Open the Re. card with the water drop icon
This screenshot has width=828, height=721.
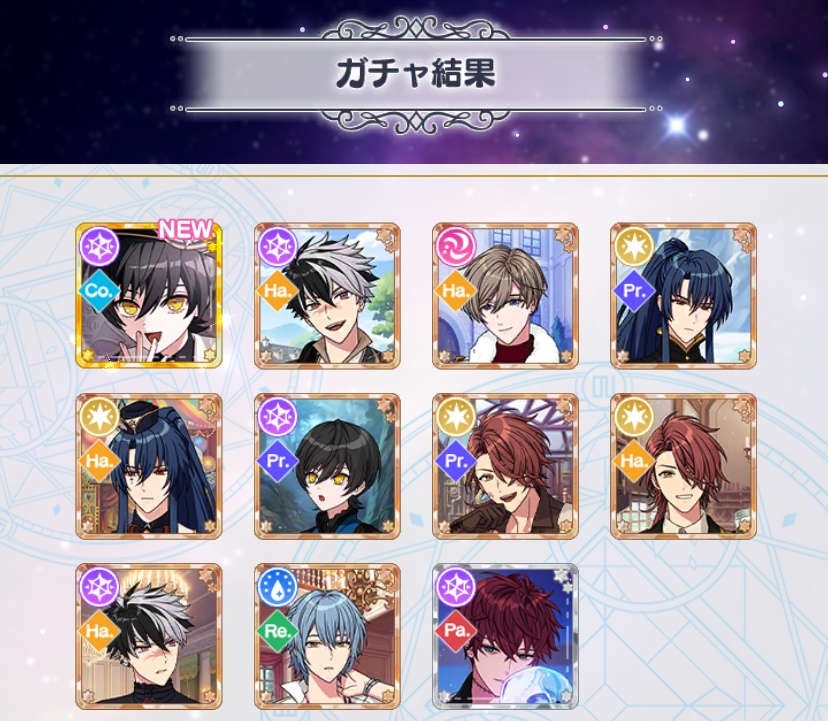pos(327,636)
